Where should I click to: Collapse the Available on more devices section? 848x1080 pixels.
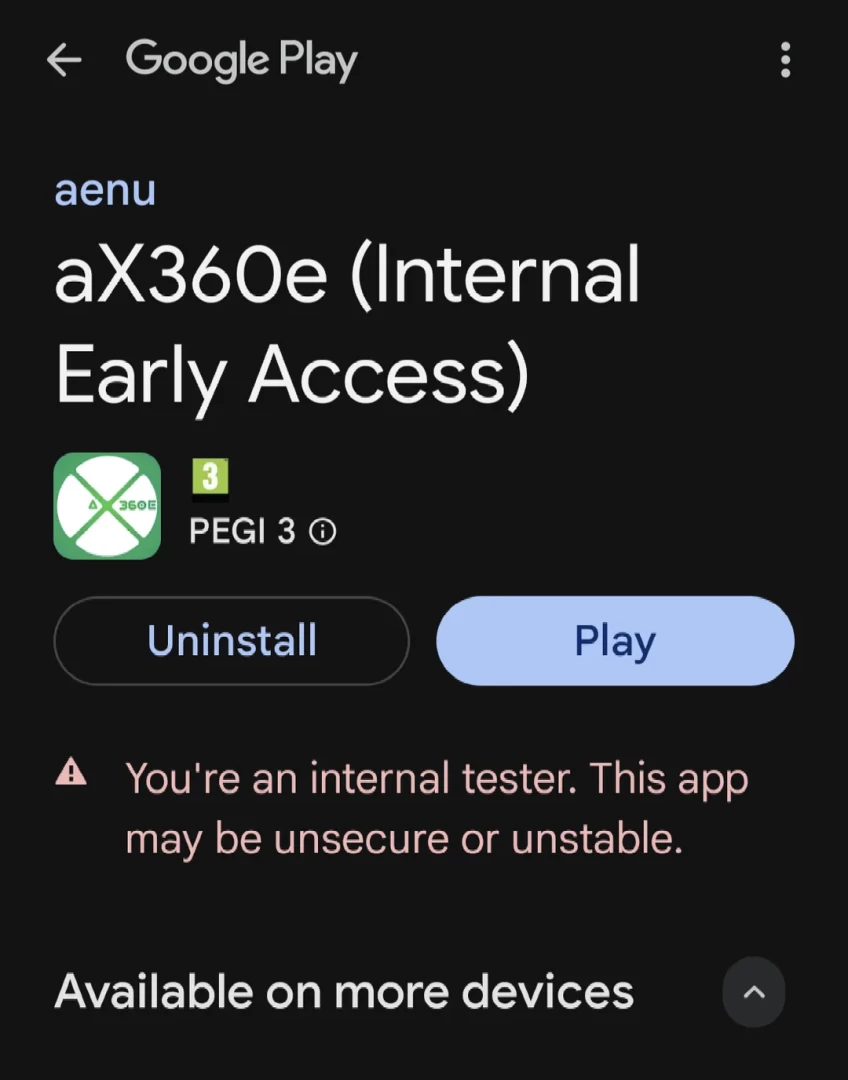point(754,992)
